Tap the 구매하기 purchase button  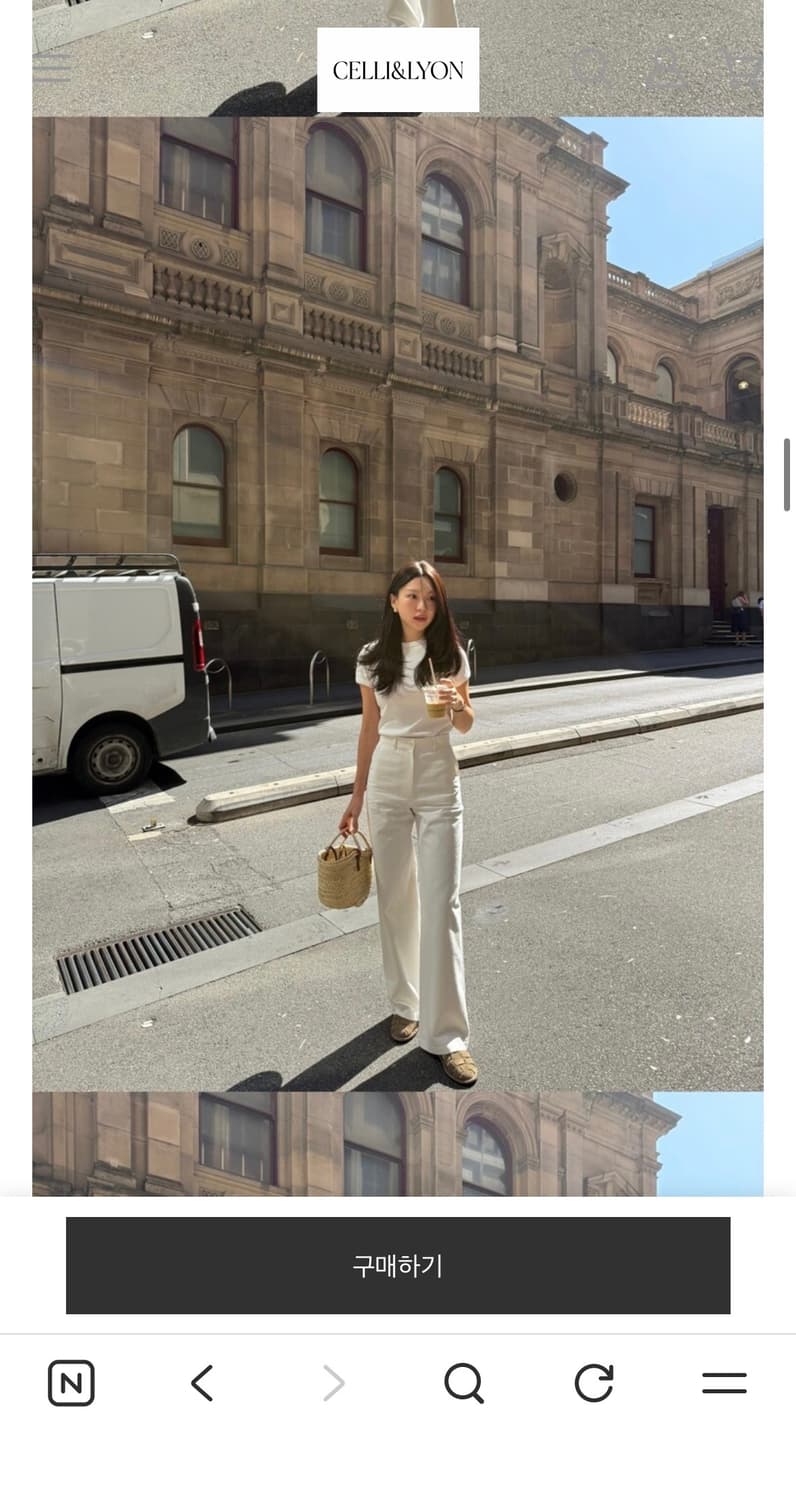coord(398,1267)
